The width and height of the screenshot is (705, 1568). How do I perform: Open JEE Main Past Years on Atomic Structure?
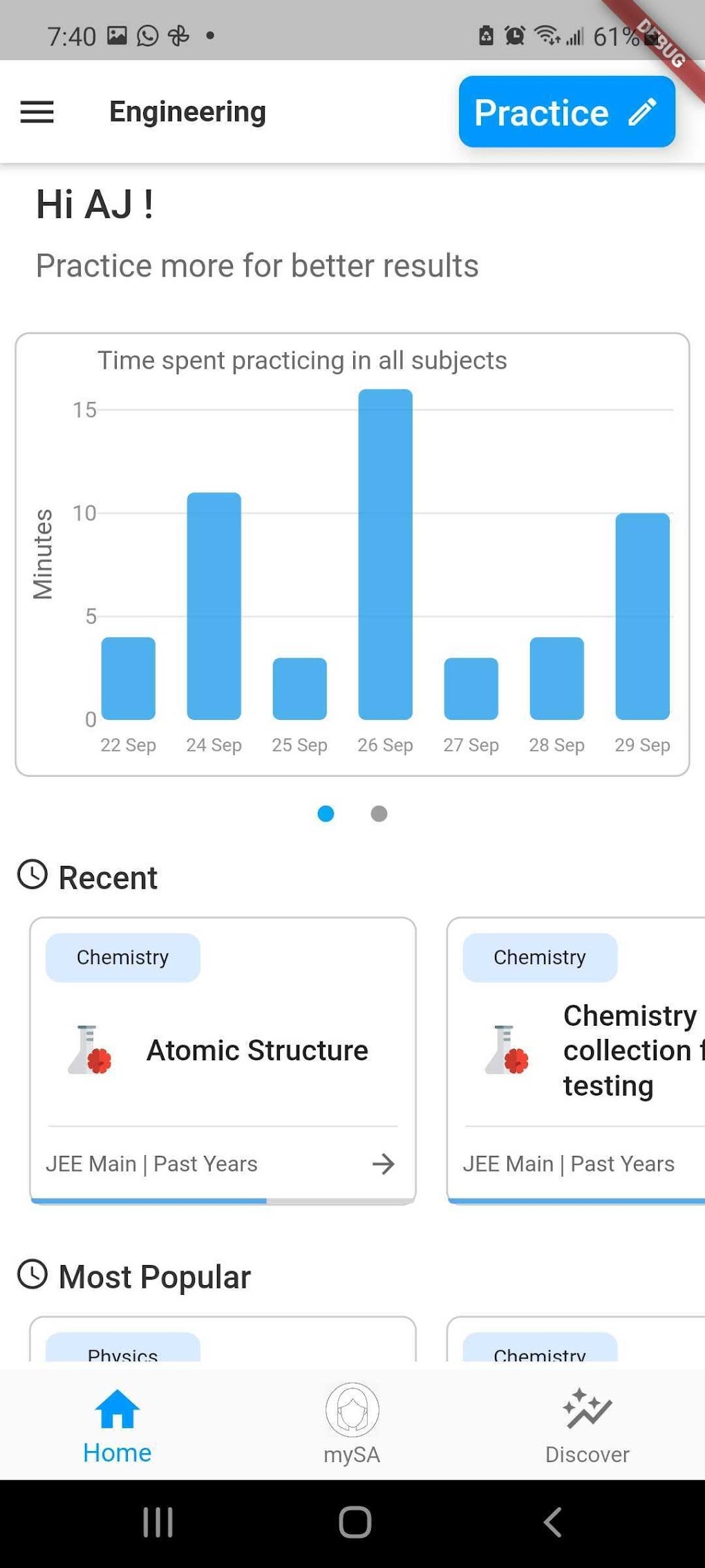tap(152, 1163)
